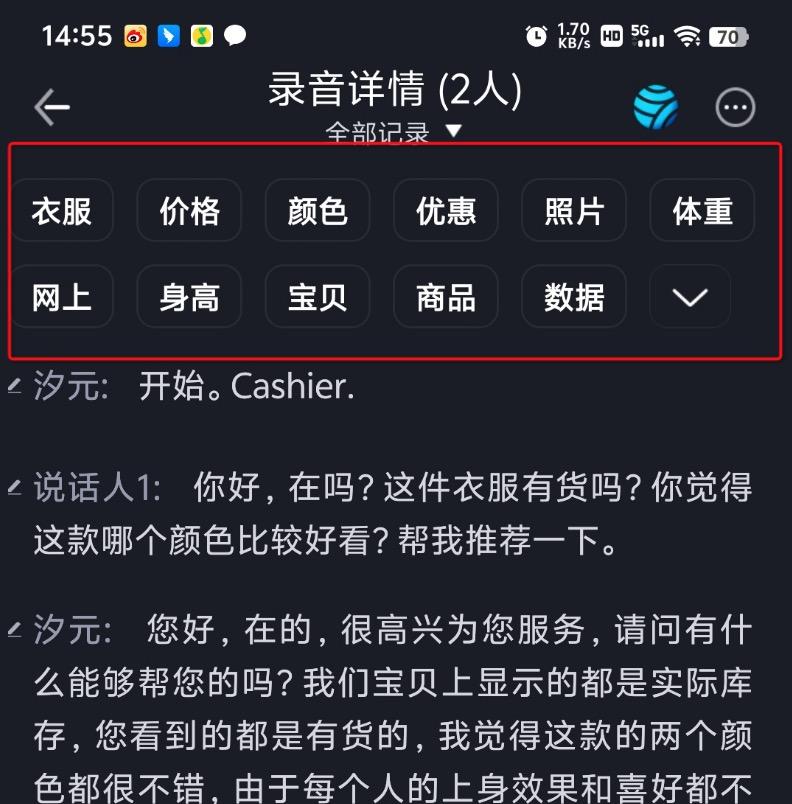792x804 pixels.
Task: Choose the 优惠 keyword chip
Action: tap(446, 211)
